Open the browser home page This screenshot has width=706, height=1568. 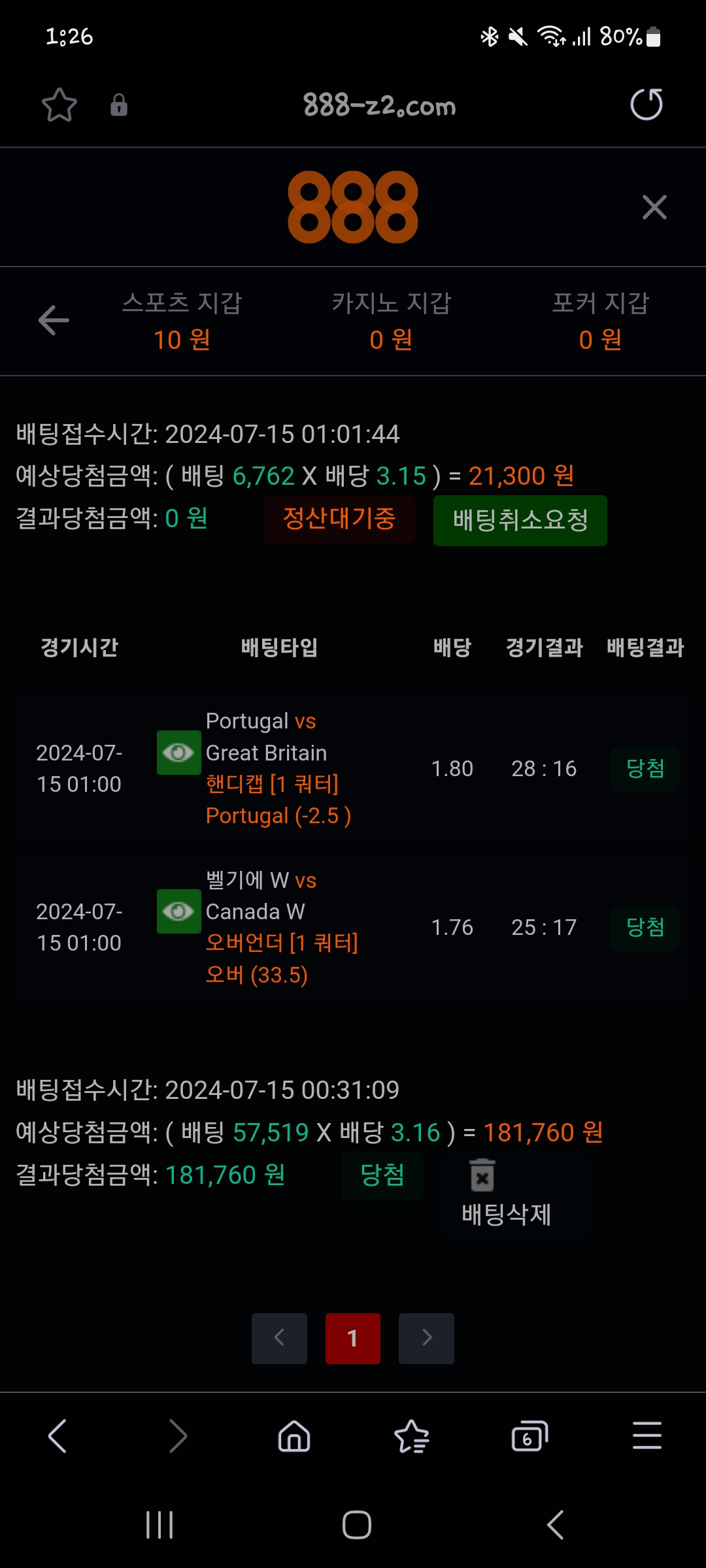(x=294, y=1436)
